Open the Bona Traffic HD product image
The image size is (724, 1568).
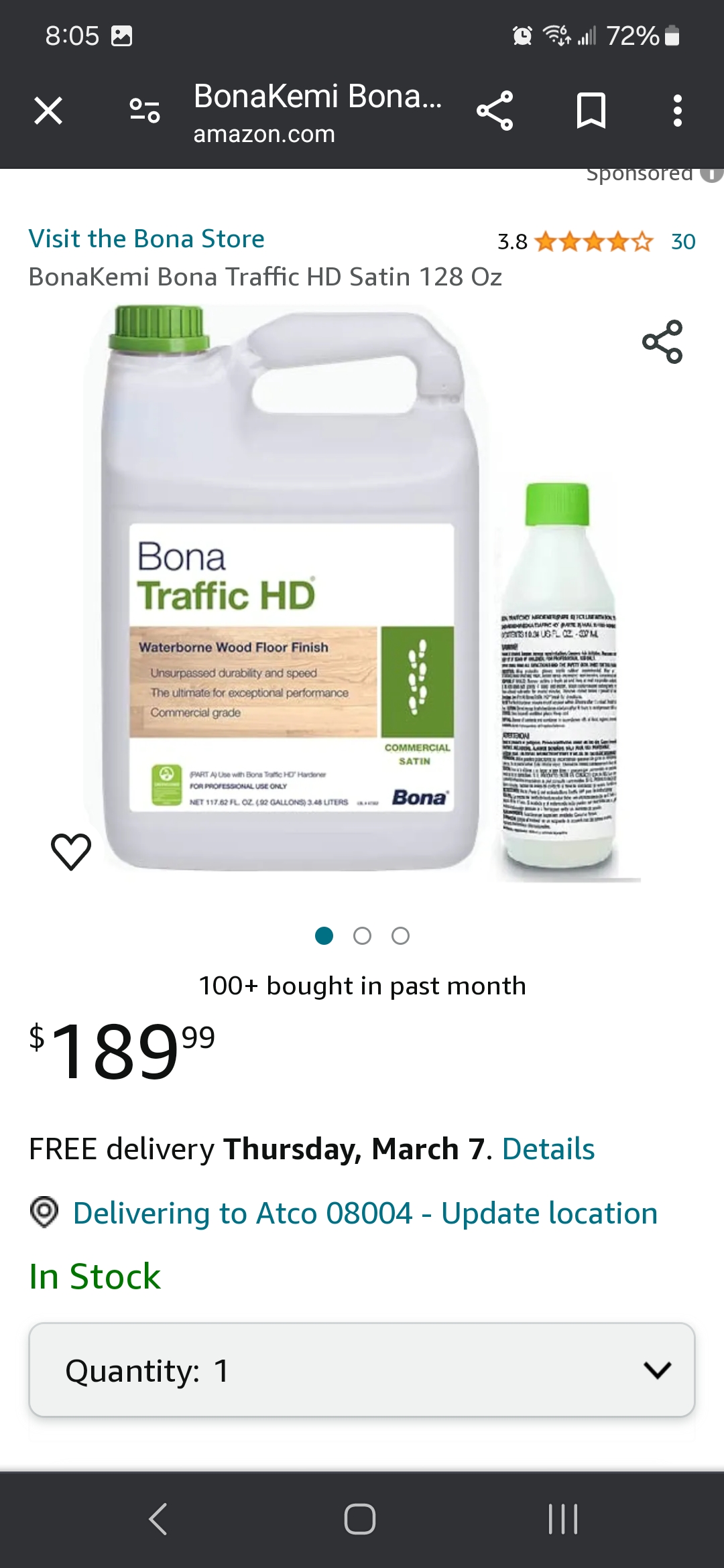[x=362, y=593]
